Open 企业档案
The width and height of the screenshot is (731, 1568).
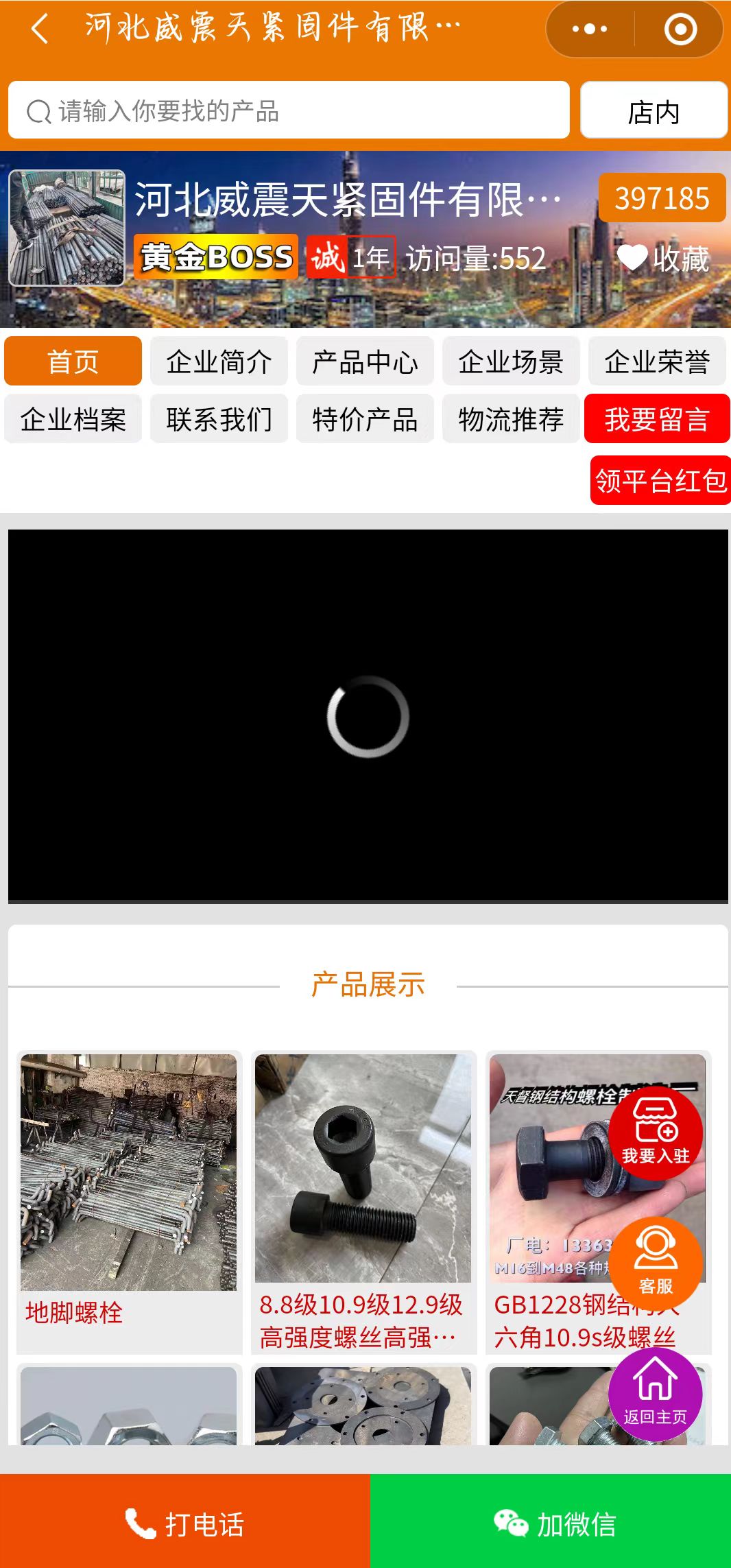pos(73,419)
